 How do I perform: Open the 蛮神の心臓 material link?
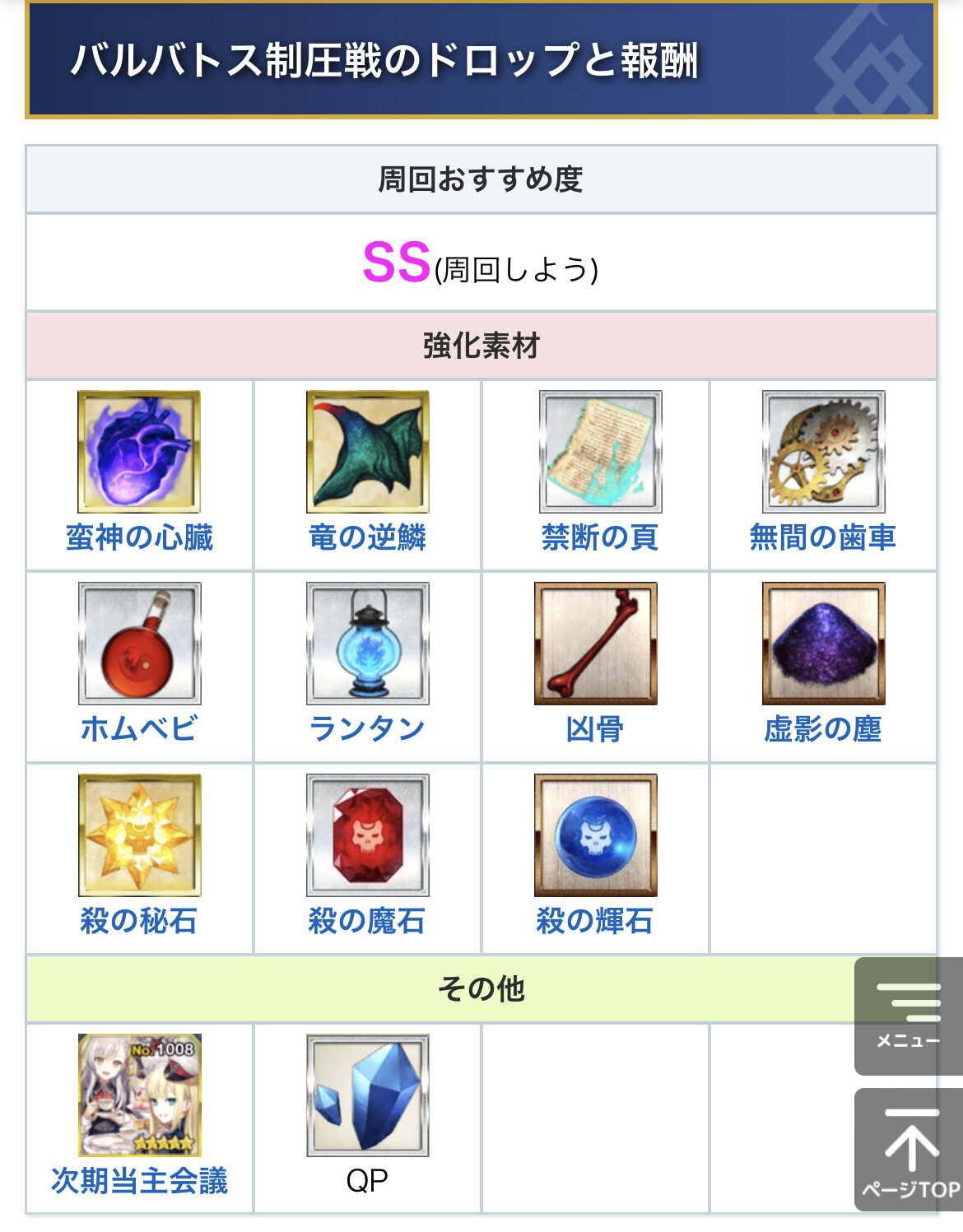(x=139, y=537)
